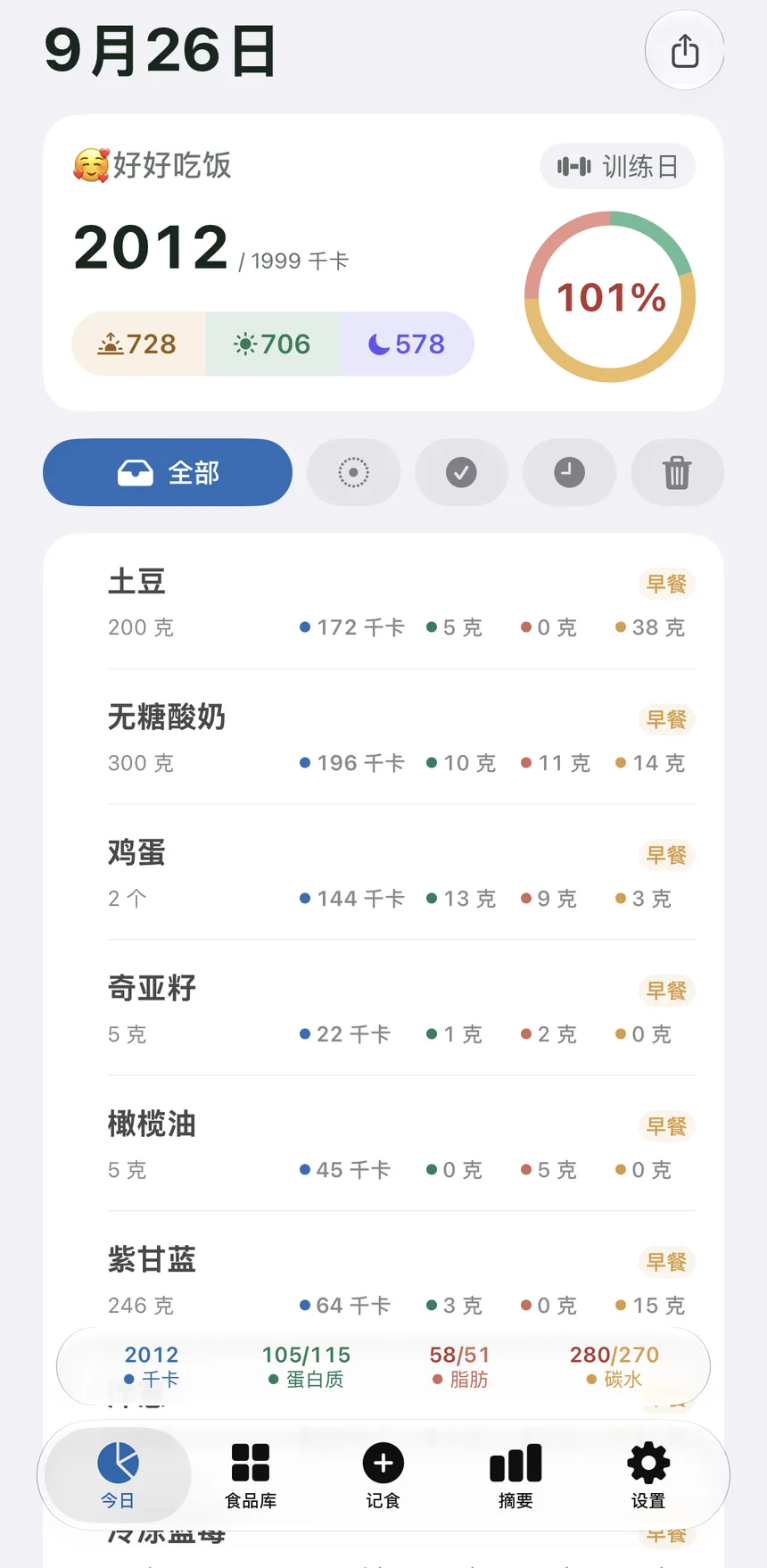This screenshot has width=767, height=1568.
Task: Open the 橄榄油 food entry
Action: click(x=401, y=1144)
